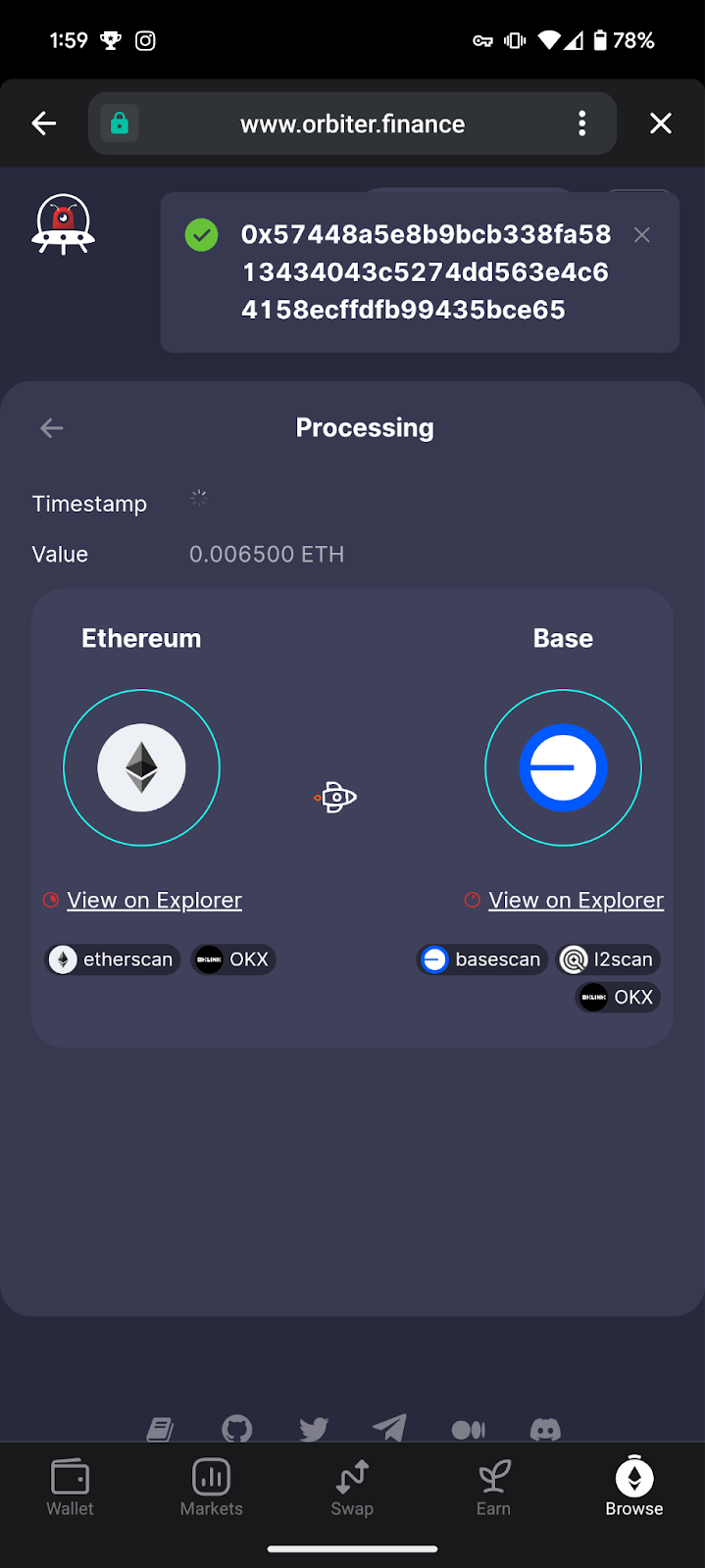Go back from the Processing screen
Screen dimensions: 705x1568
click(52, 428)
